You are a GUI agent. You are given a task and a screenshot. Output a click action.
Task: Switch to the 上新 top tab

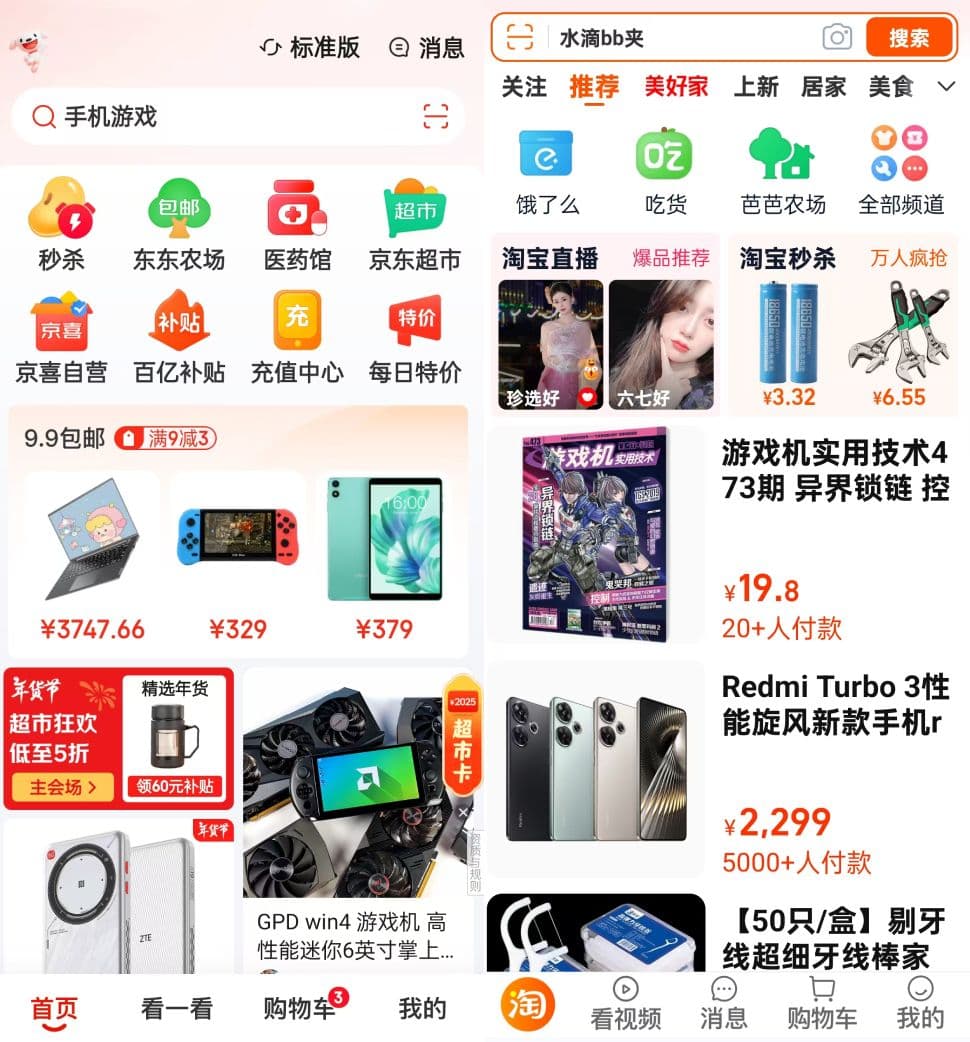click(x=755, y=87)
